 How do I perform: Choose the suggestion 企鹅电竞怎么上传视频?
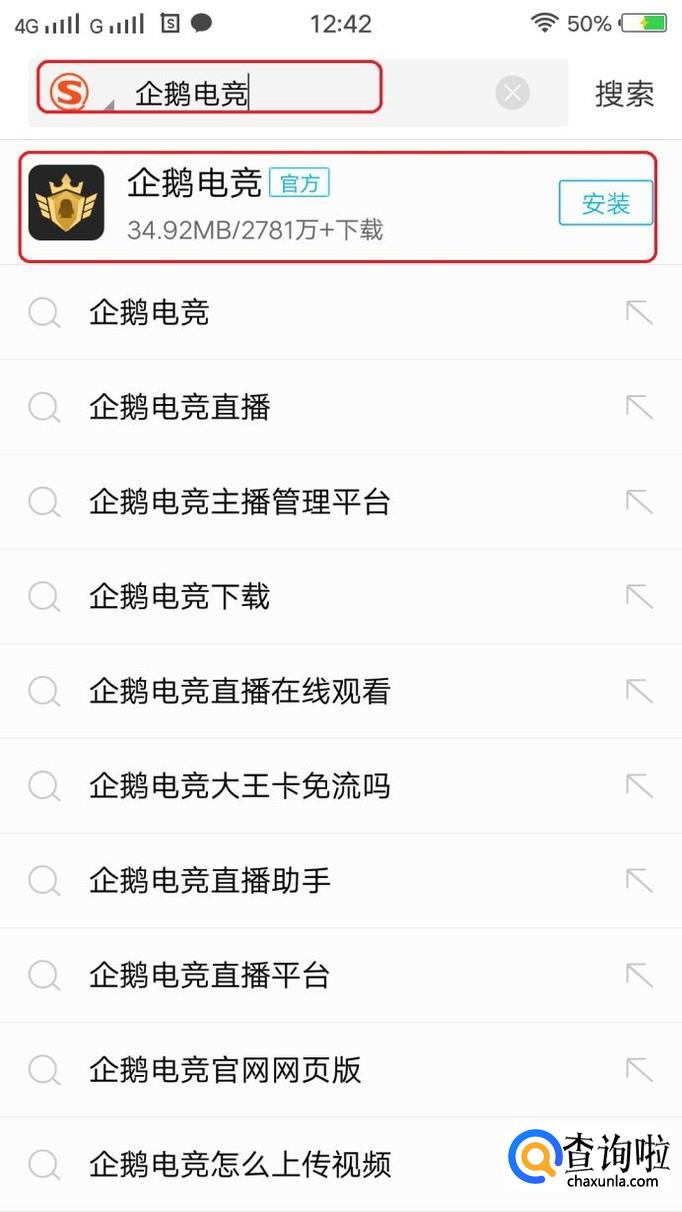[x=239, y=1164]
